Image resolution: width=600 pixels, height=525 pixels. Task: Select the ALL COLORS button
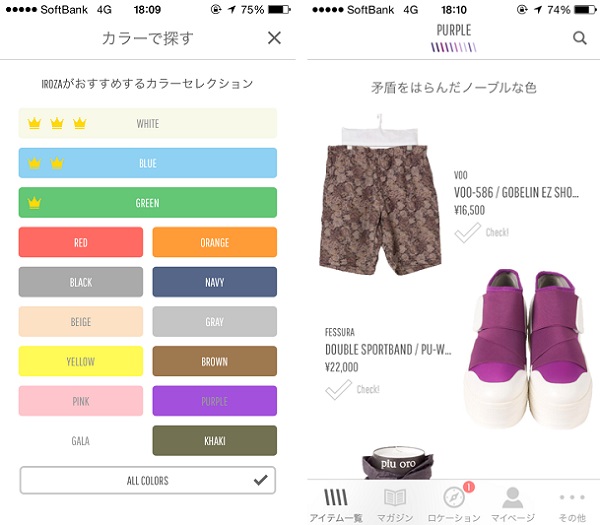point(147,480)
